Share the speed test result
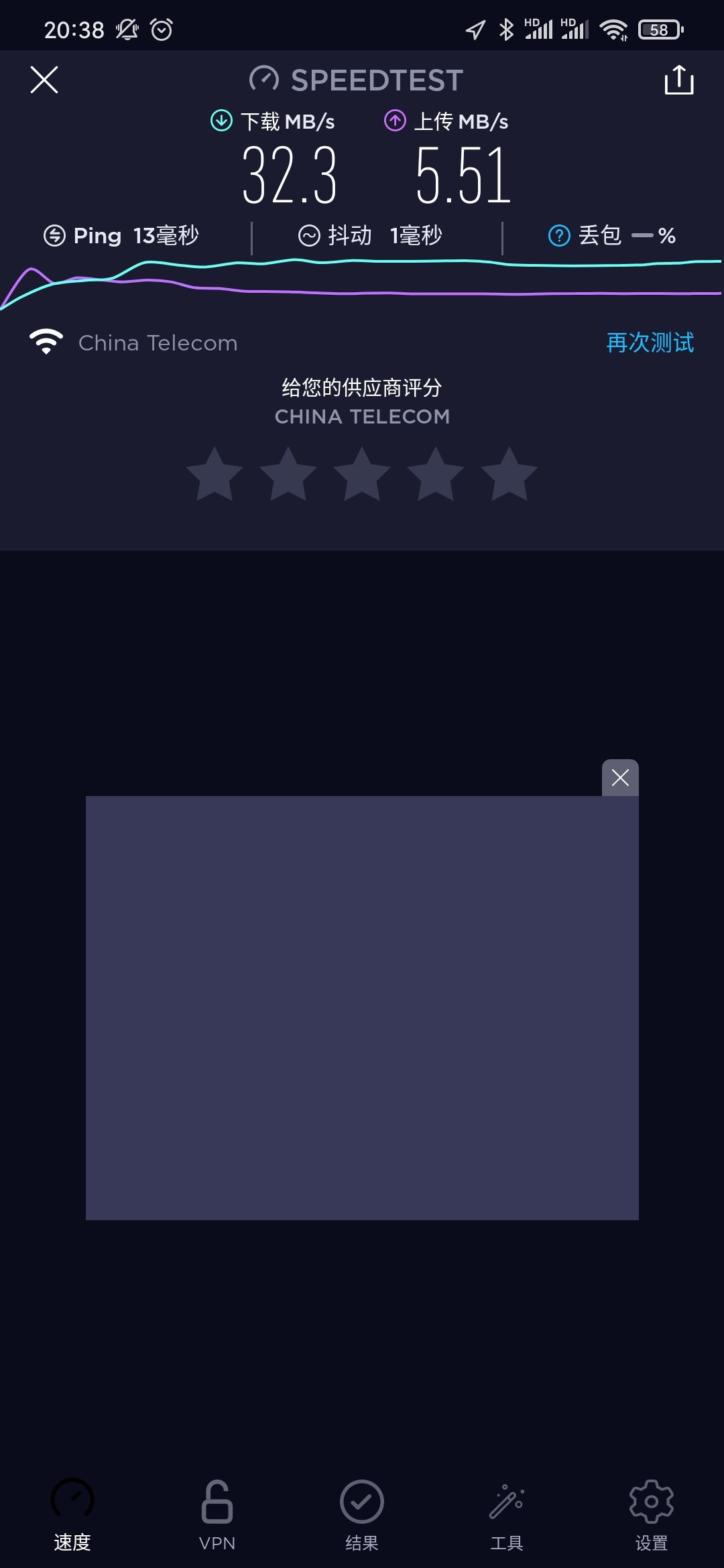This screenshot has width=724, height=1568. [678, 80]
